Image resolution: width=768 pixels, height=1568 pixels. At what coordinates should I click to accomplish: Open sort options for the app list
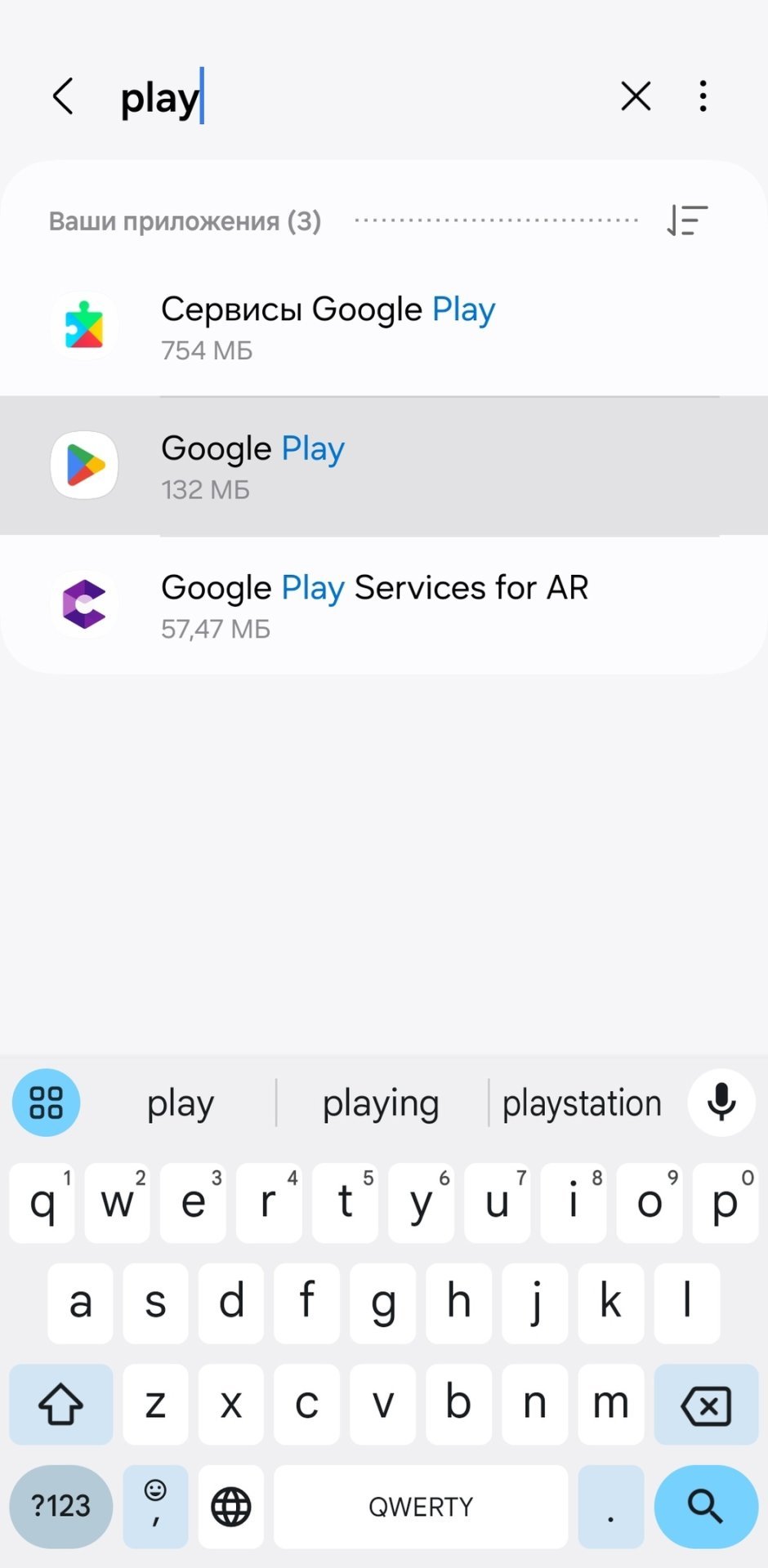tap(686, 220)
